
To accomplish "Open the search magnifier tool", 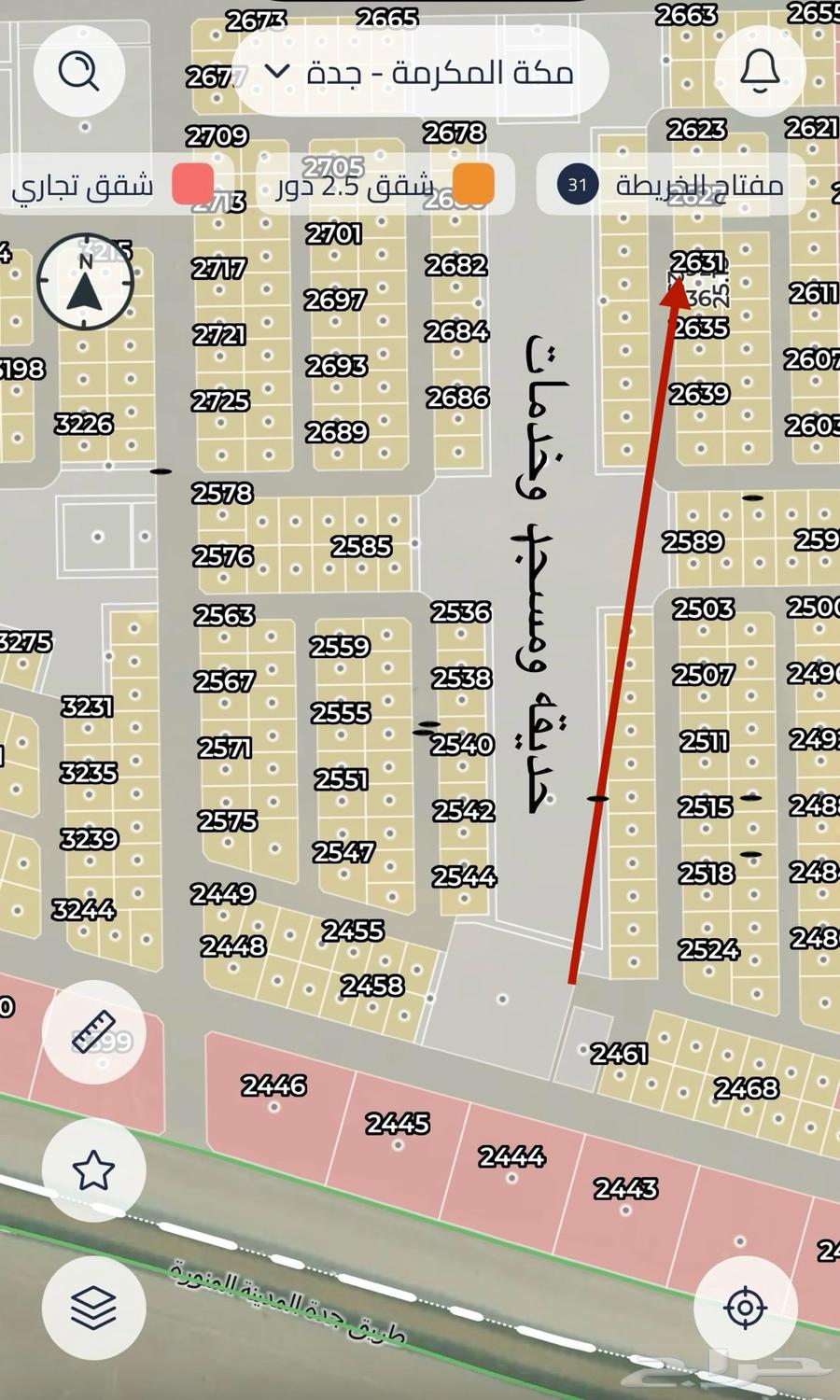I will pos(80,71).
